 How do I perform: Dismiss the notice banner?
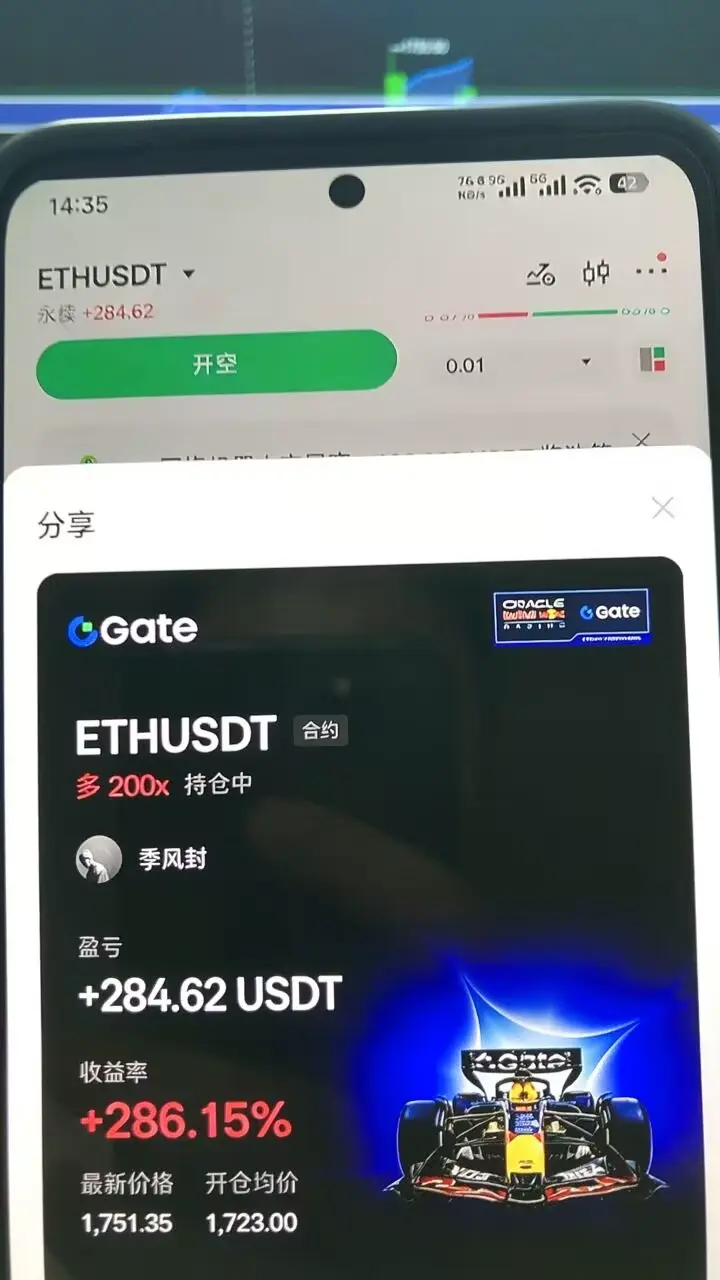click(642, 440)
